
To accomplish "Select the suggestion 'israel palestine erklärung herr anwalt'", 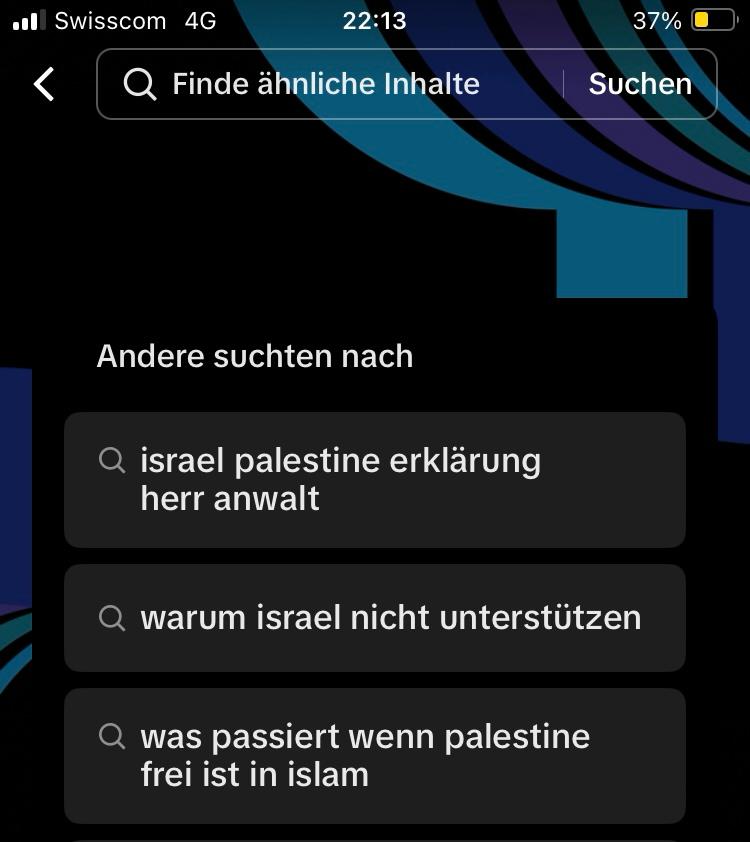I will pyautogui.click(x=375, y=480).
